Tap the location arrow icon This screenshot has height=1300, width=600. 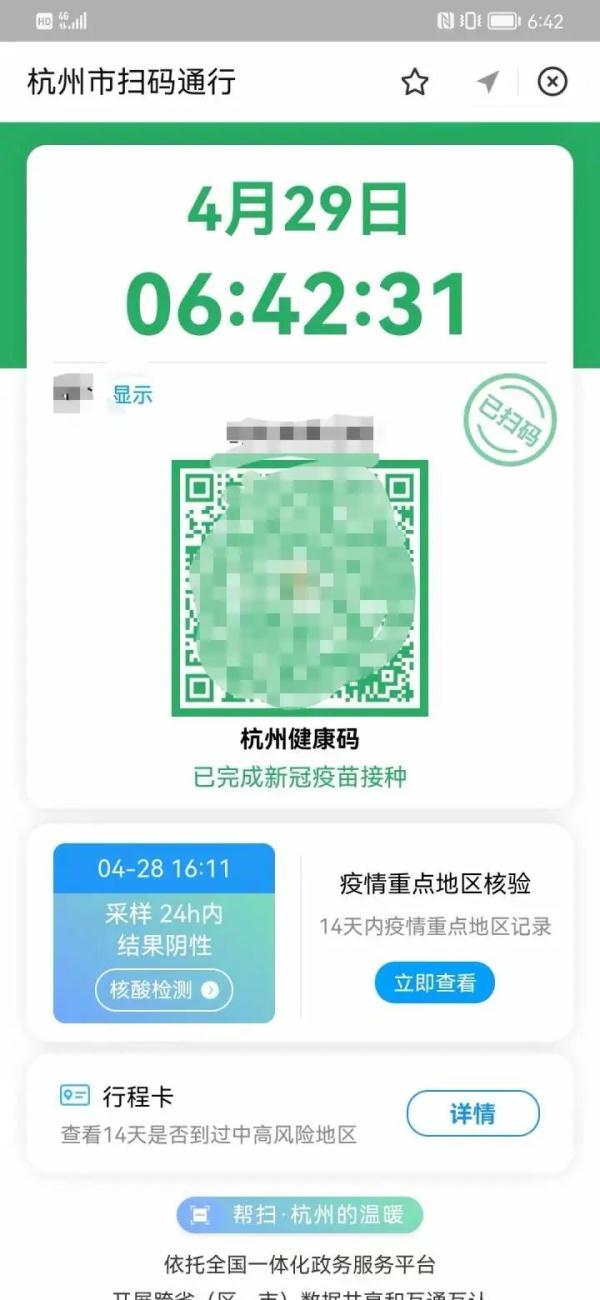(487, 82)
